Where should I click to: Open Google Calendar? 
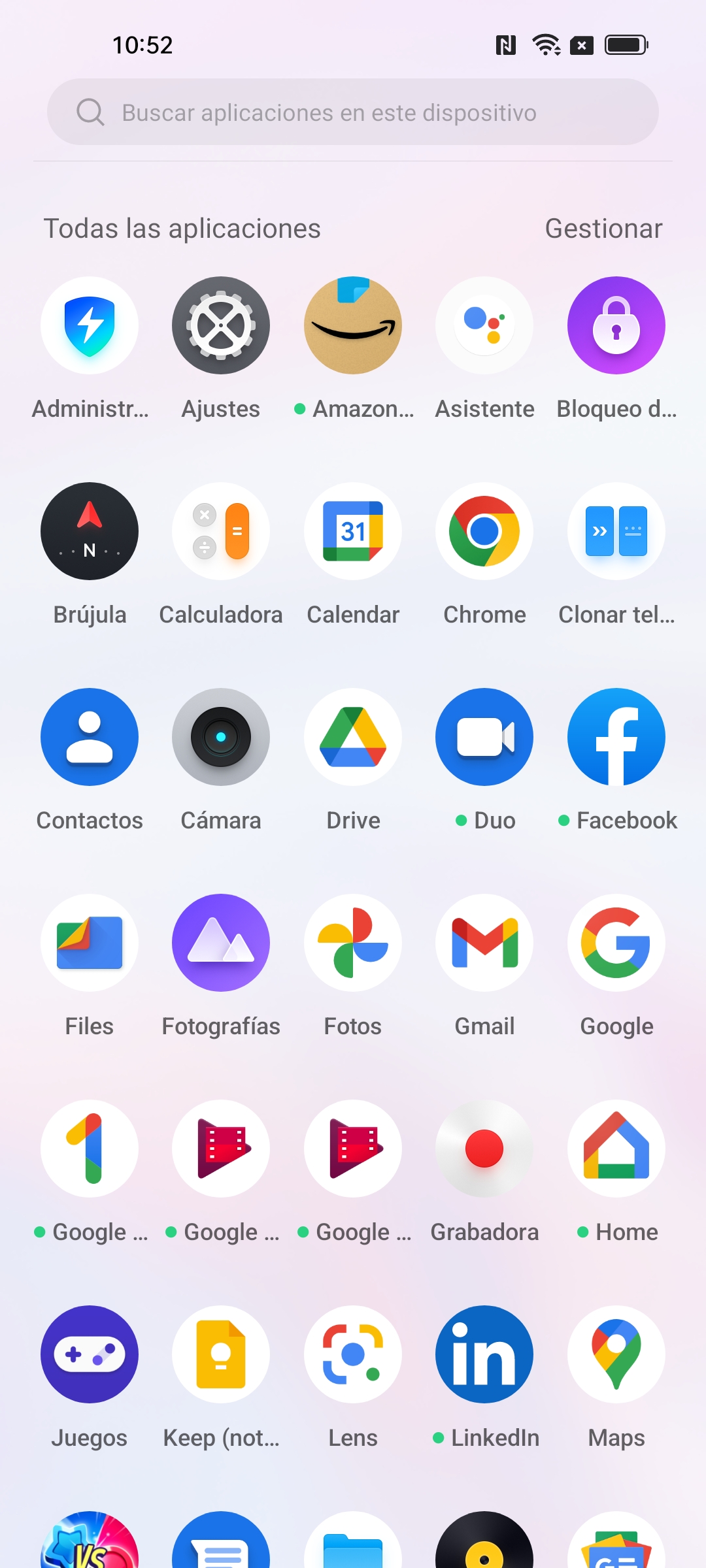[x=353, y=531]
